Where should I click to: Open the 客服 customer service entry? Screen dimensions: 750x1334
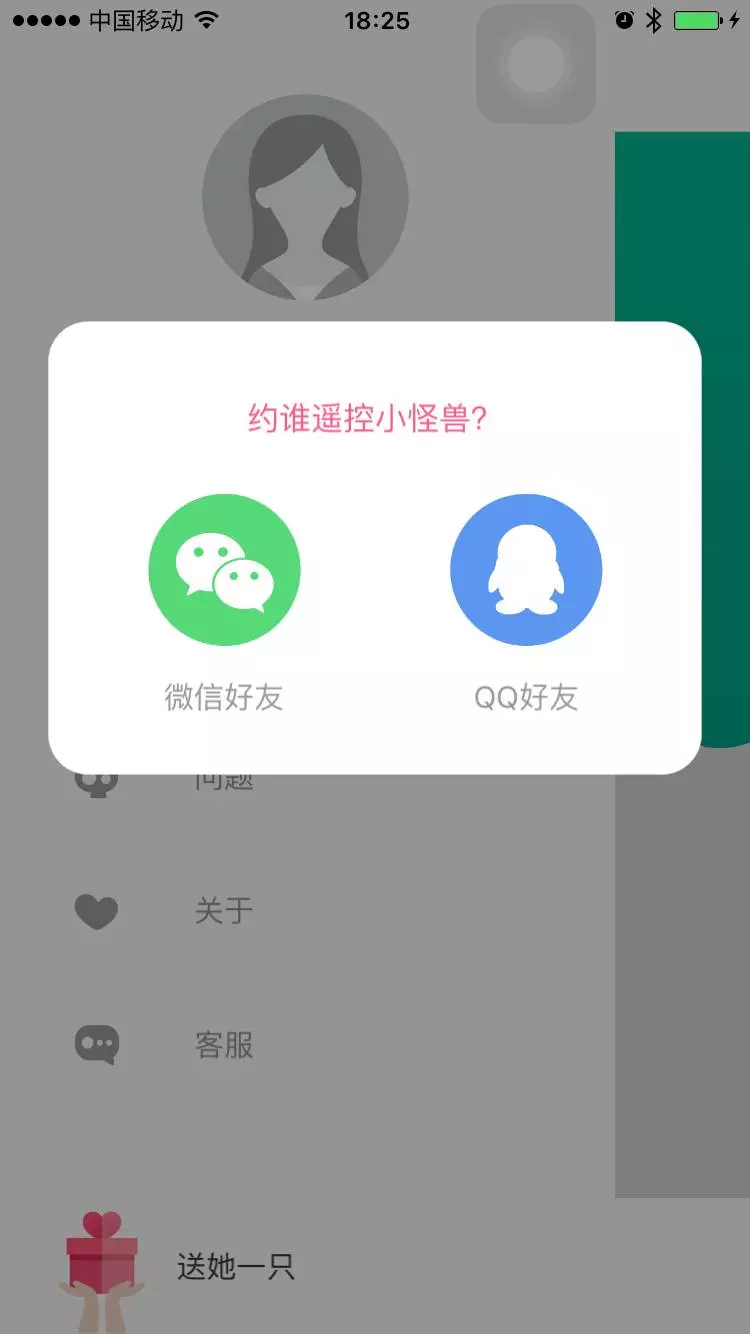point(222,1044)
